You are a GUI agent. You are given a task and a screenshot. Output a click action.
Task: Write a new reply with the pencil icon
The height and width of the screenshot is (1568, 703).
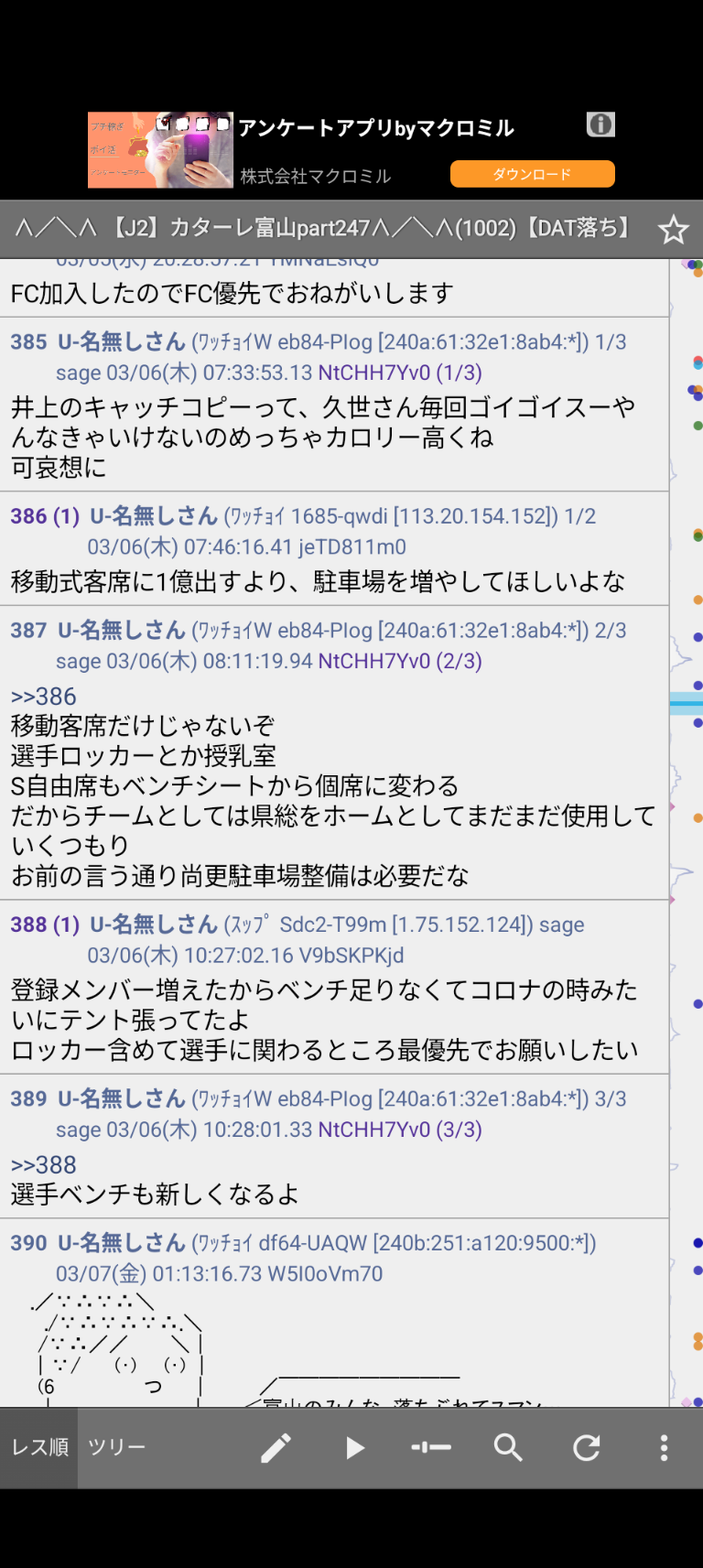pyautogui.click(x=276, y=1447)
